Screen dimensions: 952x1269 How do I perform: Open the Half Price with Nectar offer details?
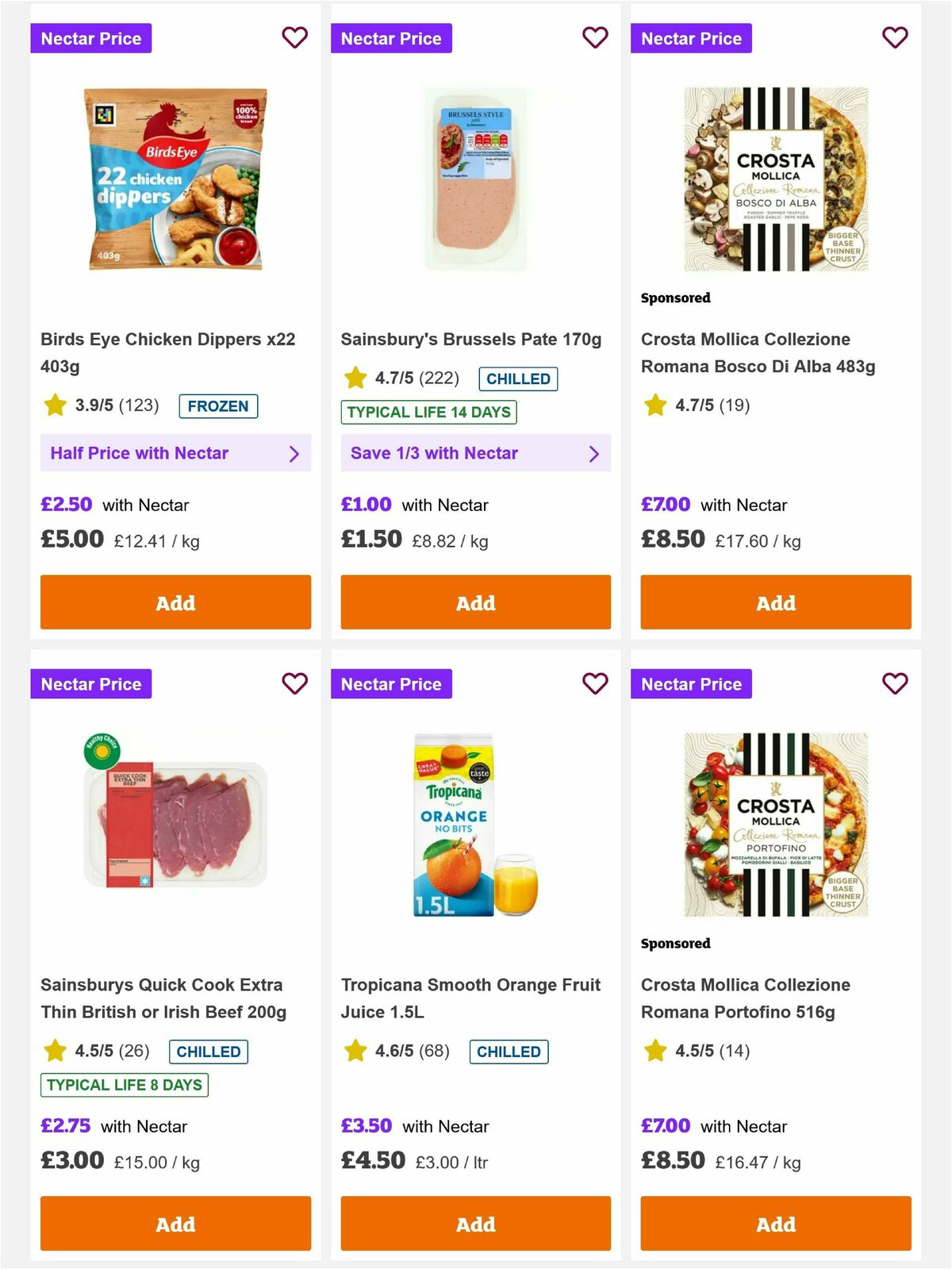pyautogui.click(x=175, y=453)
